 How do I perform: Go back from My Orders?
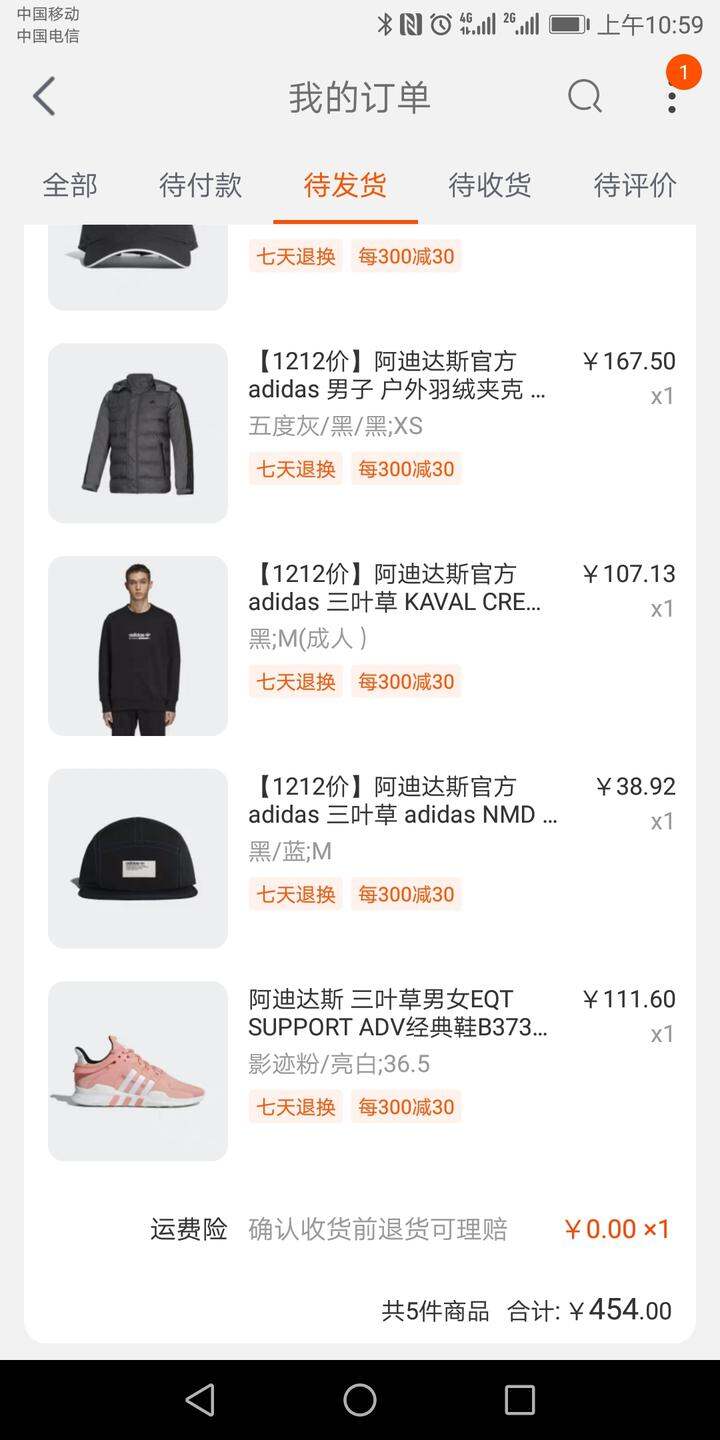(x=44, y=97)
